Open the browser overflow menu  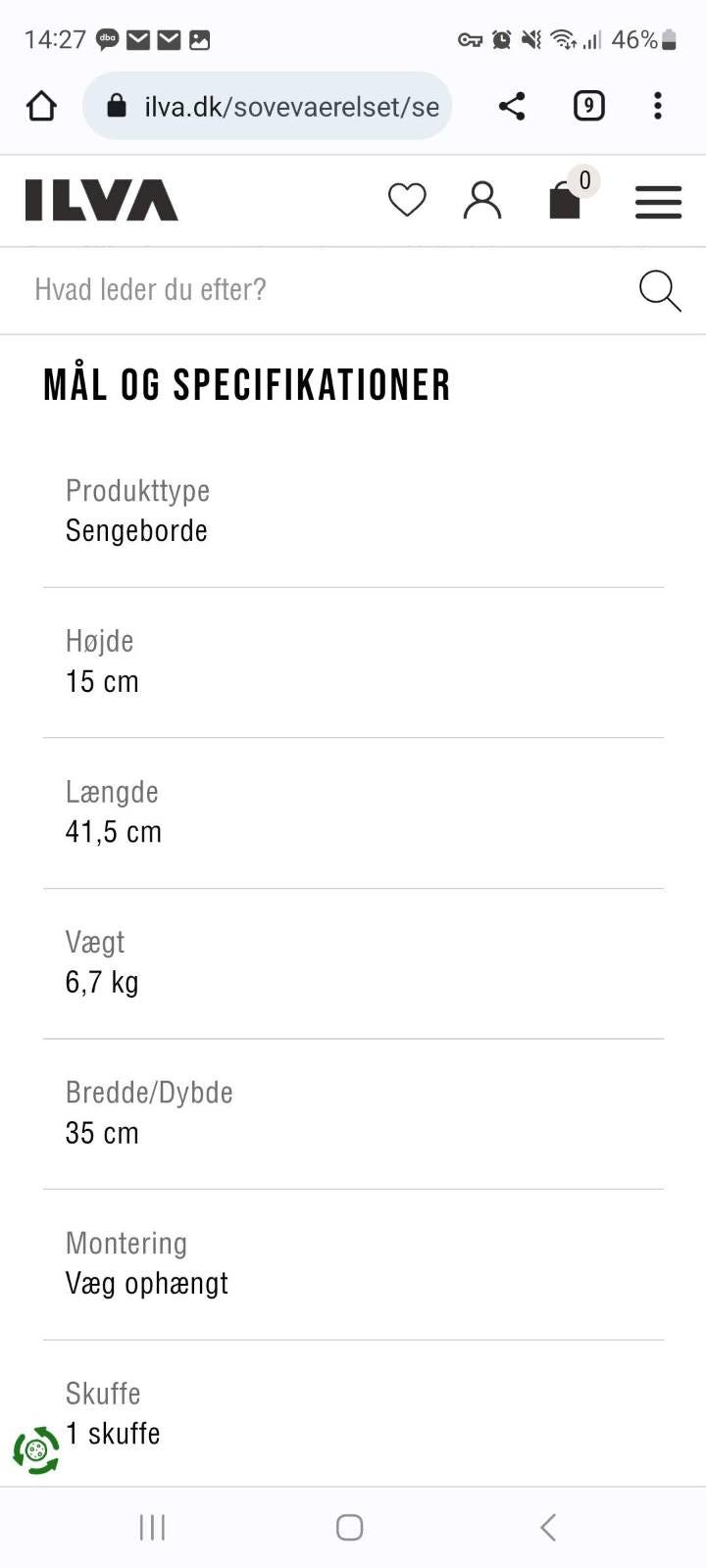658,106
